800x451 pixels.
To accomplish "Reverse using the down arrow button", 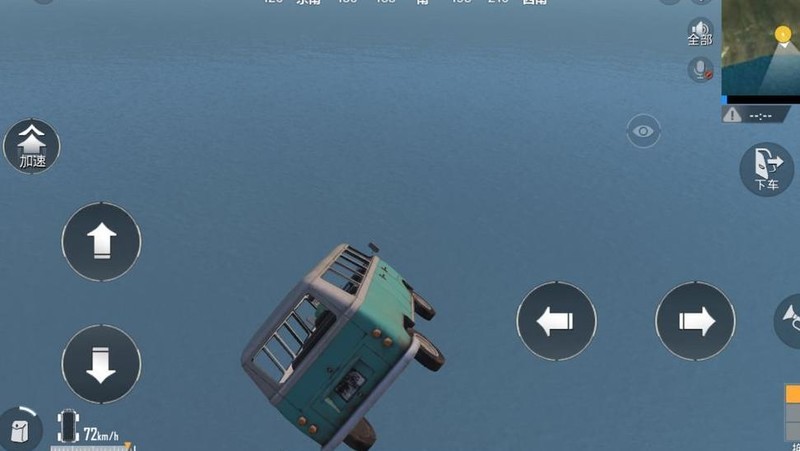I will [x=101, y=364].
